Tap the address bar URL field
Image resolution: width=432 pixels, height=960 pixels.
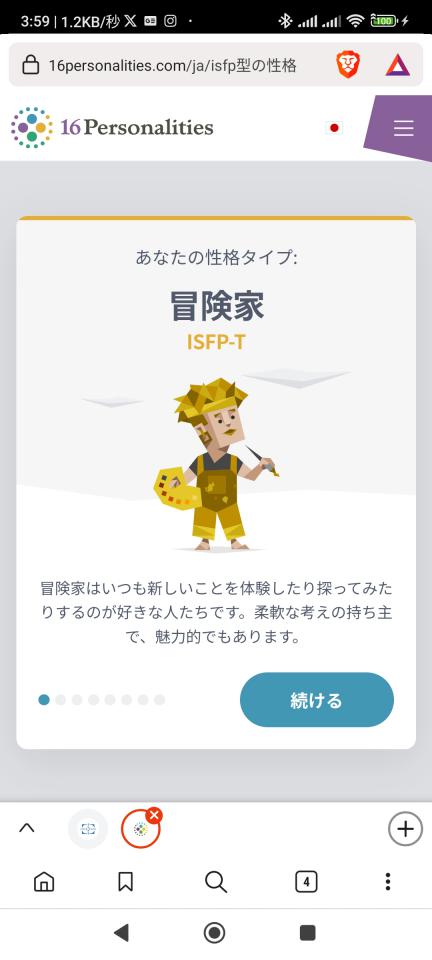point(173,65)
